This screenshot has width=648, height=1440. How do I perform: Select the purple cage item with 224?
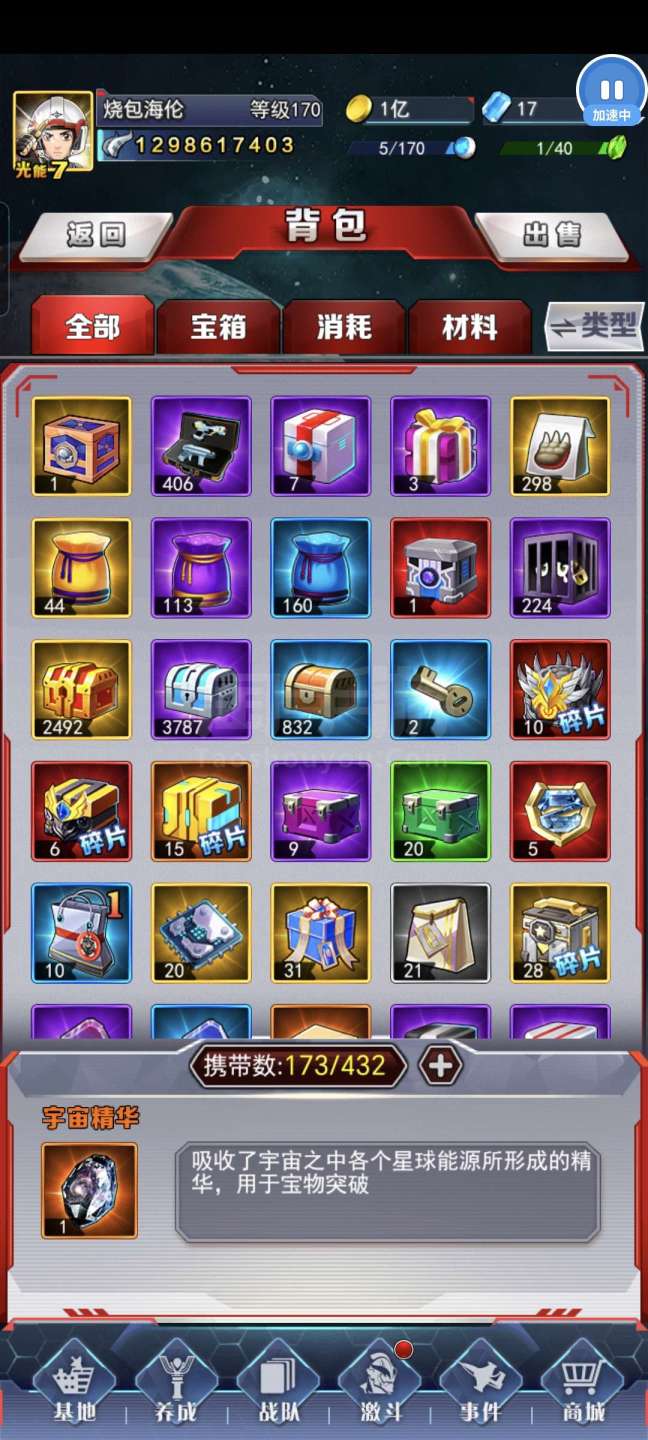(560, 568)
